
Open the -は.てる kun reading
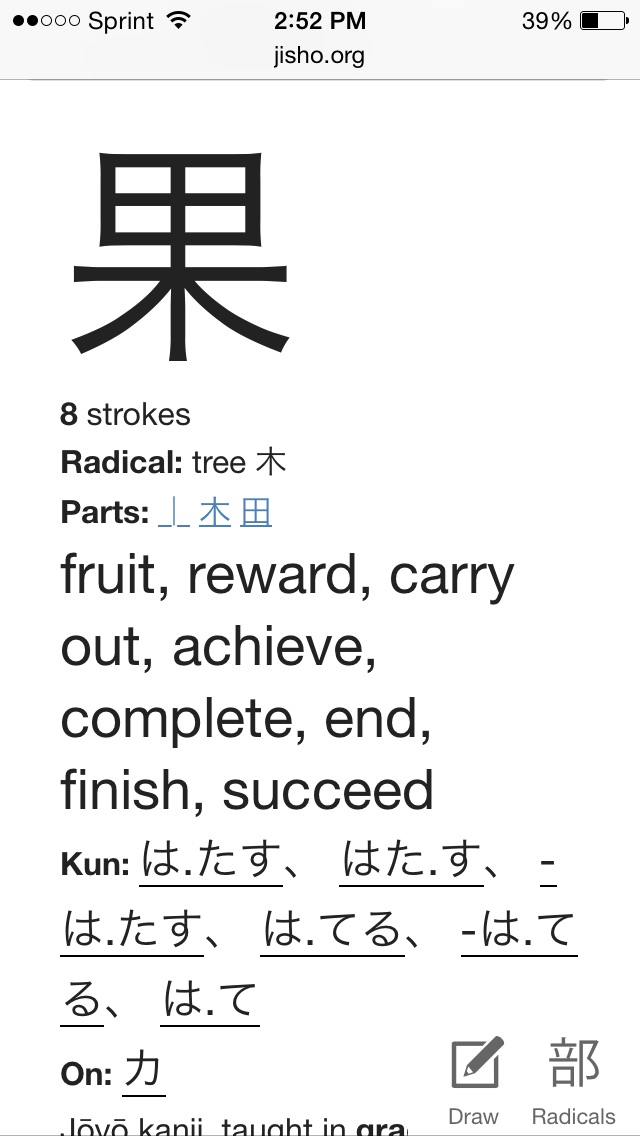518,932
